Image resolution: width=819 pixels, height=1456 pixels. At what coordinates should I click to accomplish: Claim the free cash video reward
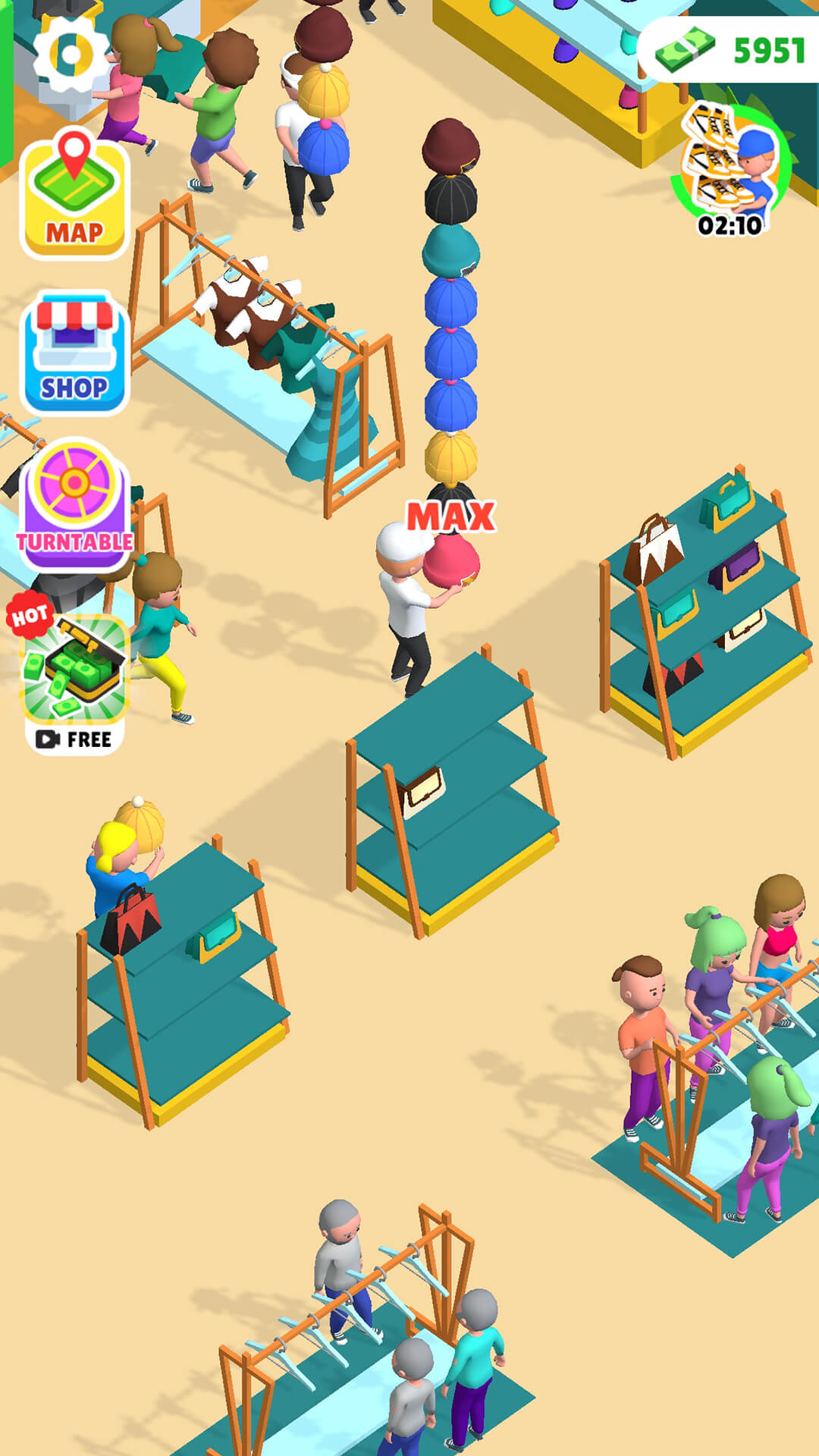74,682
